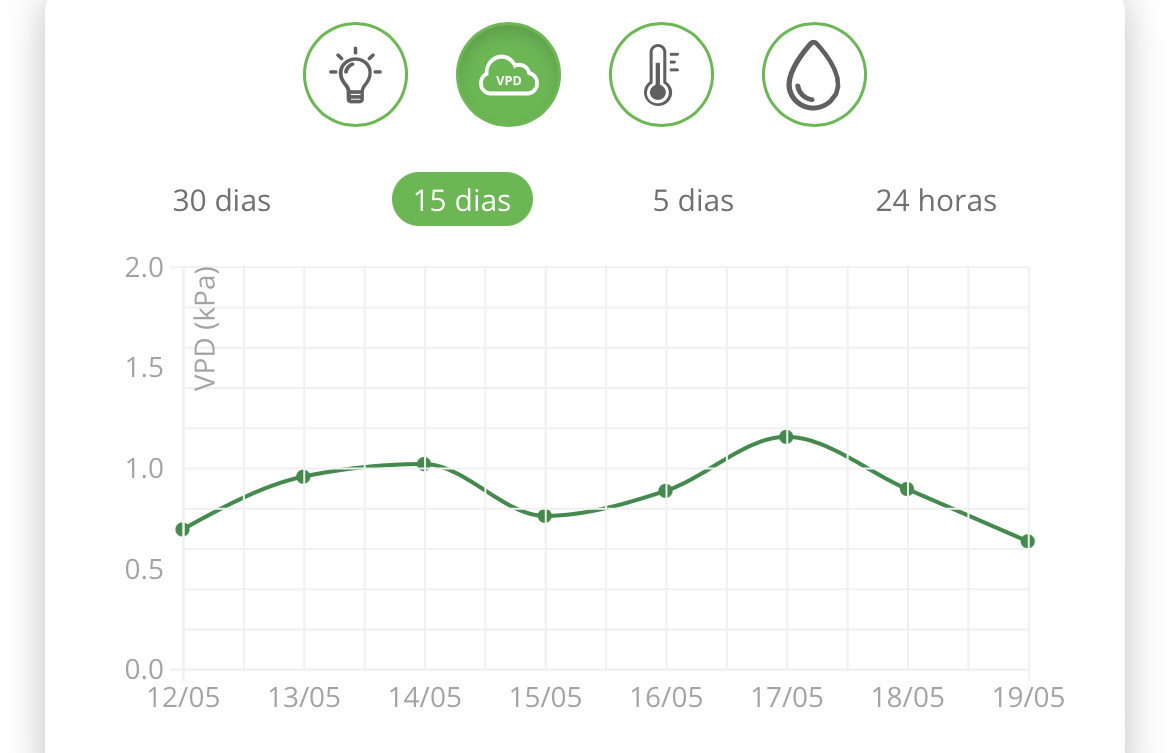Show the light chart via bulb icon
This screenshot has width=1170, height=753.
(x=356, y=75)
